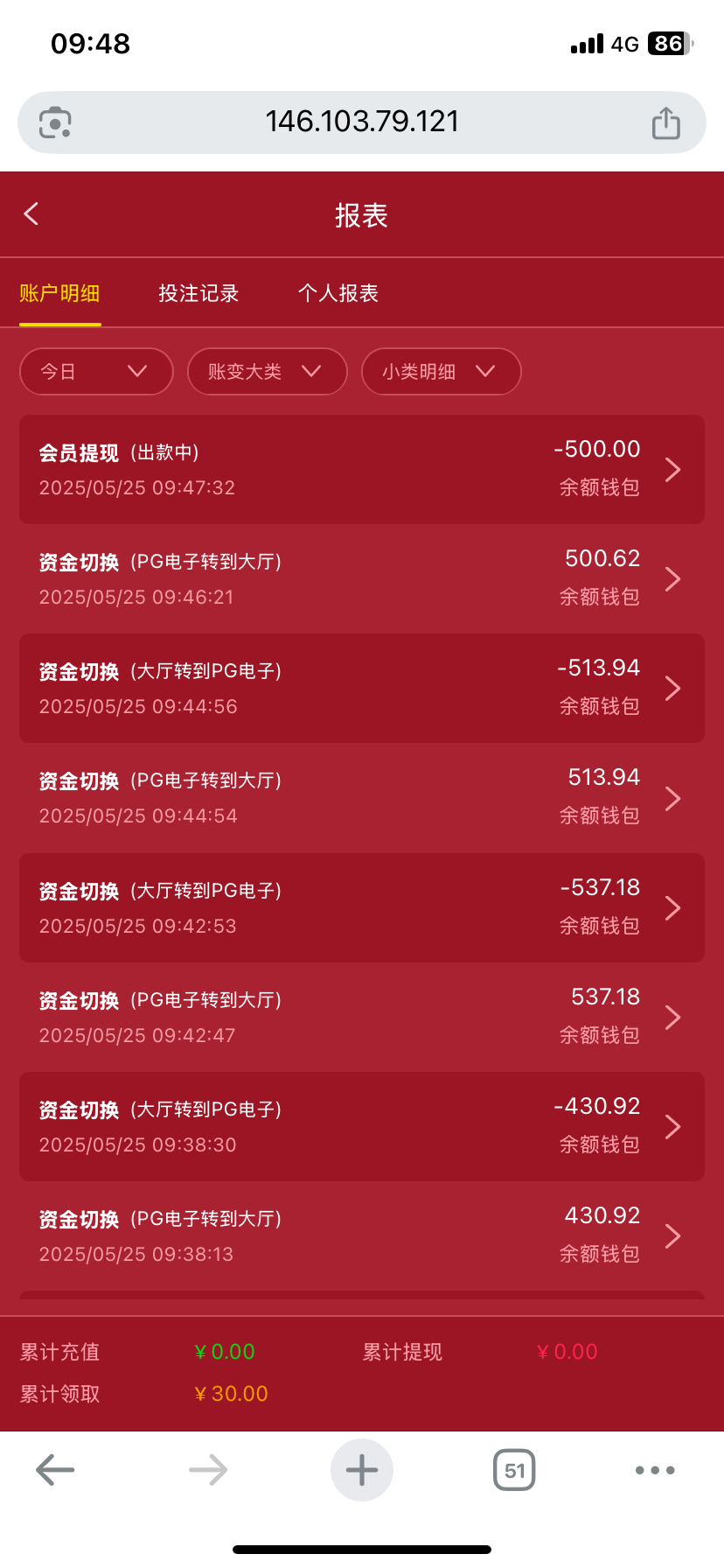Viewport: 724px width, 1568px height.
Task: Open the browser's more options menu
Action: pos(655,1470)
